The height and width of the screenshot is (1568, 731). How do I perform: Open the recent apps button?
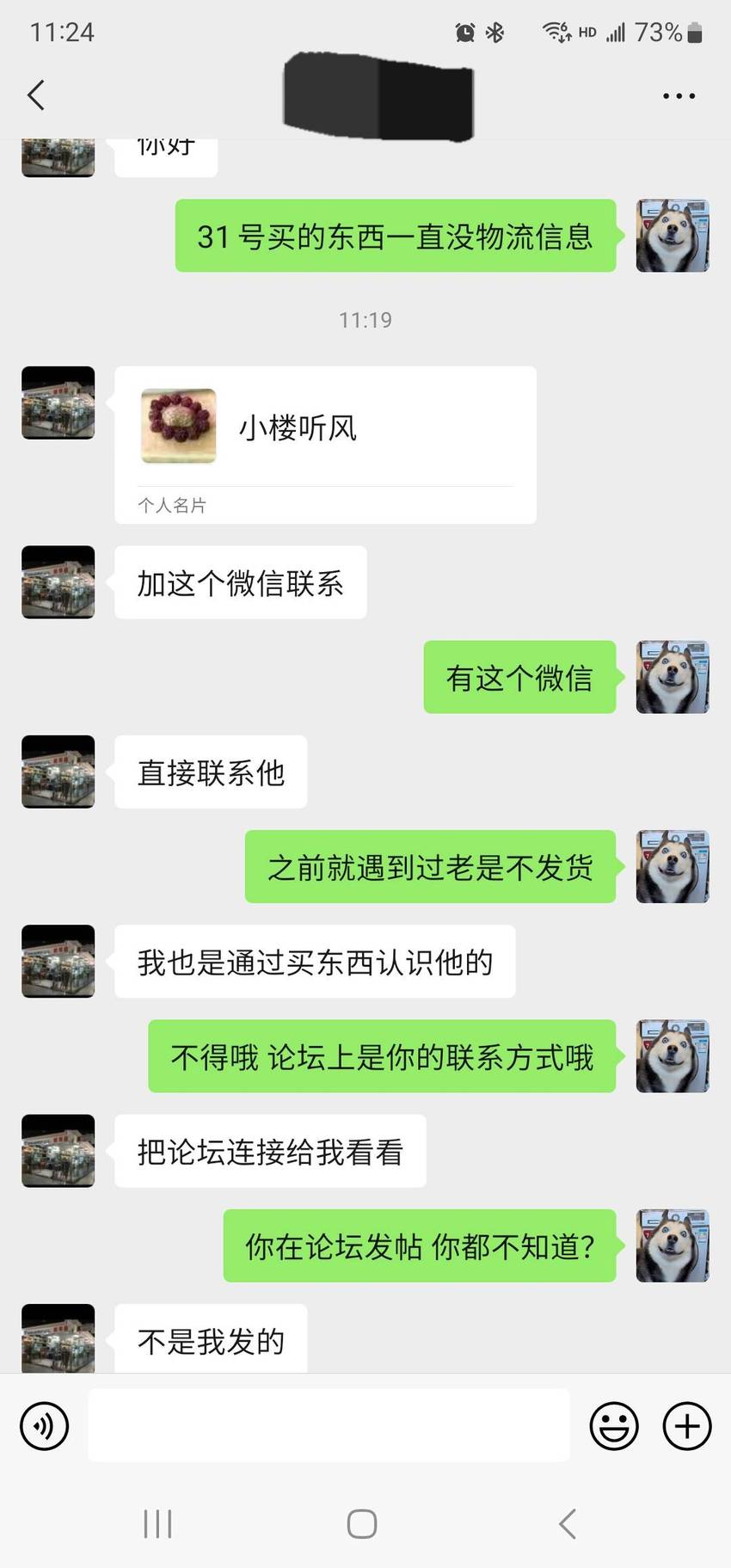point(157,1524)
